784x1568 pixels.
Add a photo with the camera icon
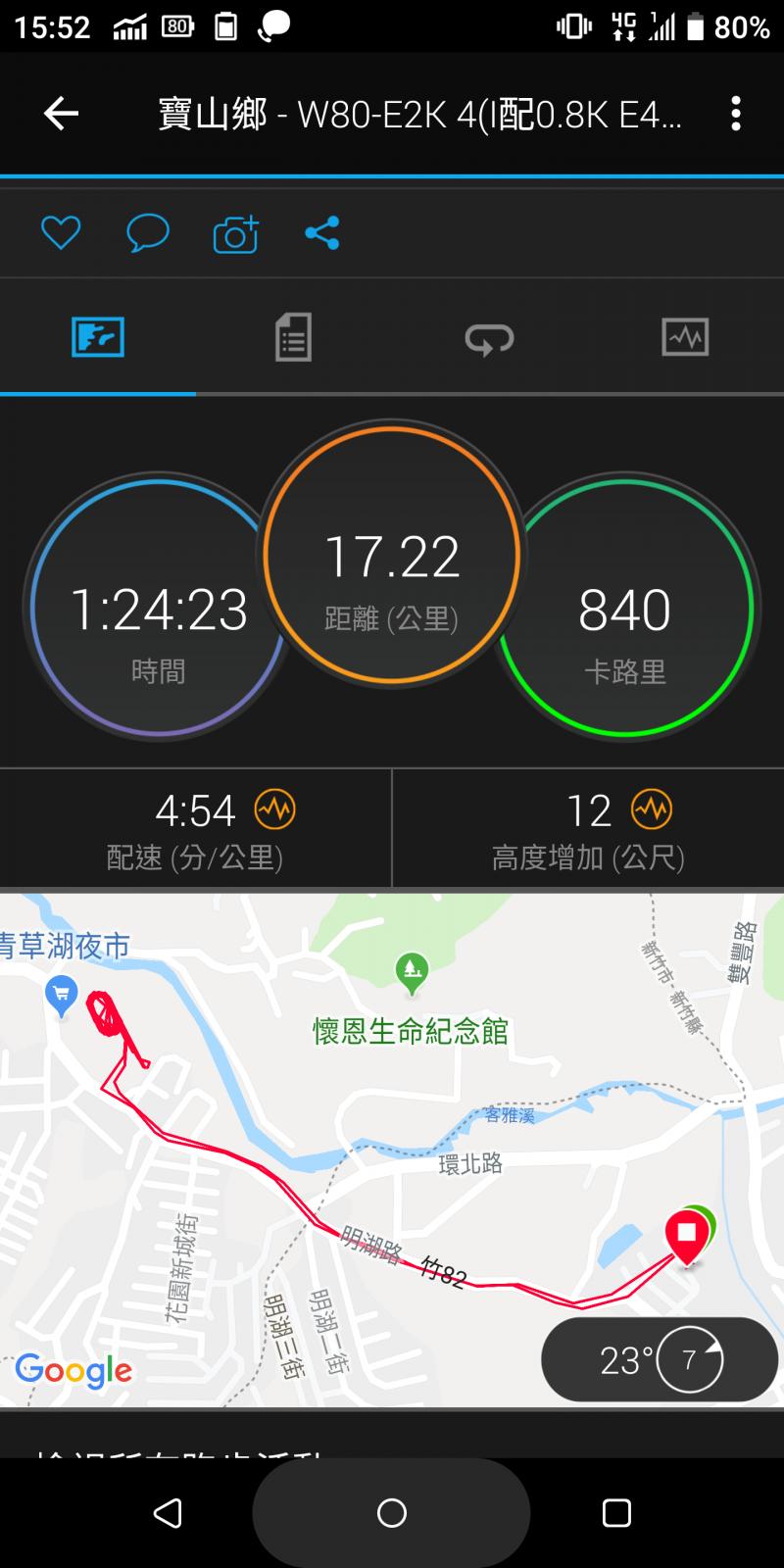[235, 234]
